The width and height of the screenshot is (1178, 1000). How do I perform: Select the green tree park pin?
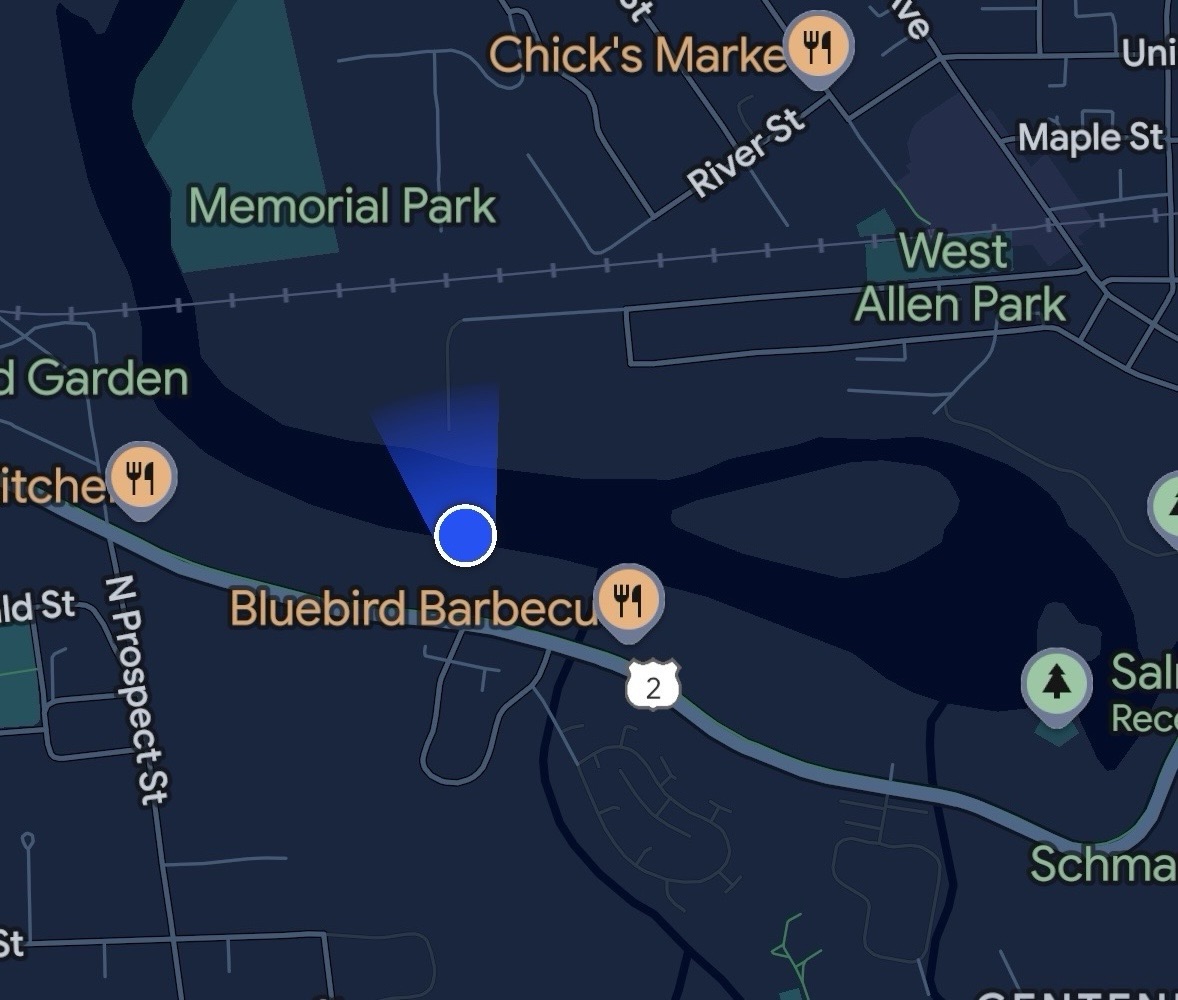(1056, 684)
